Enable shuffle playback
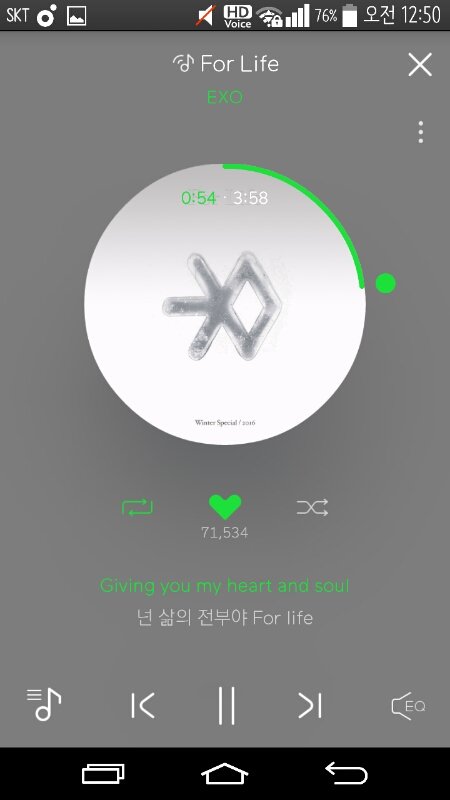 click(x=312, y=508)
